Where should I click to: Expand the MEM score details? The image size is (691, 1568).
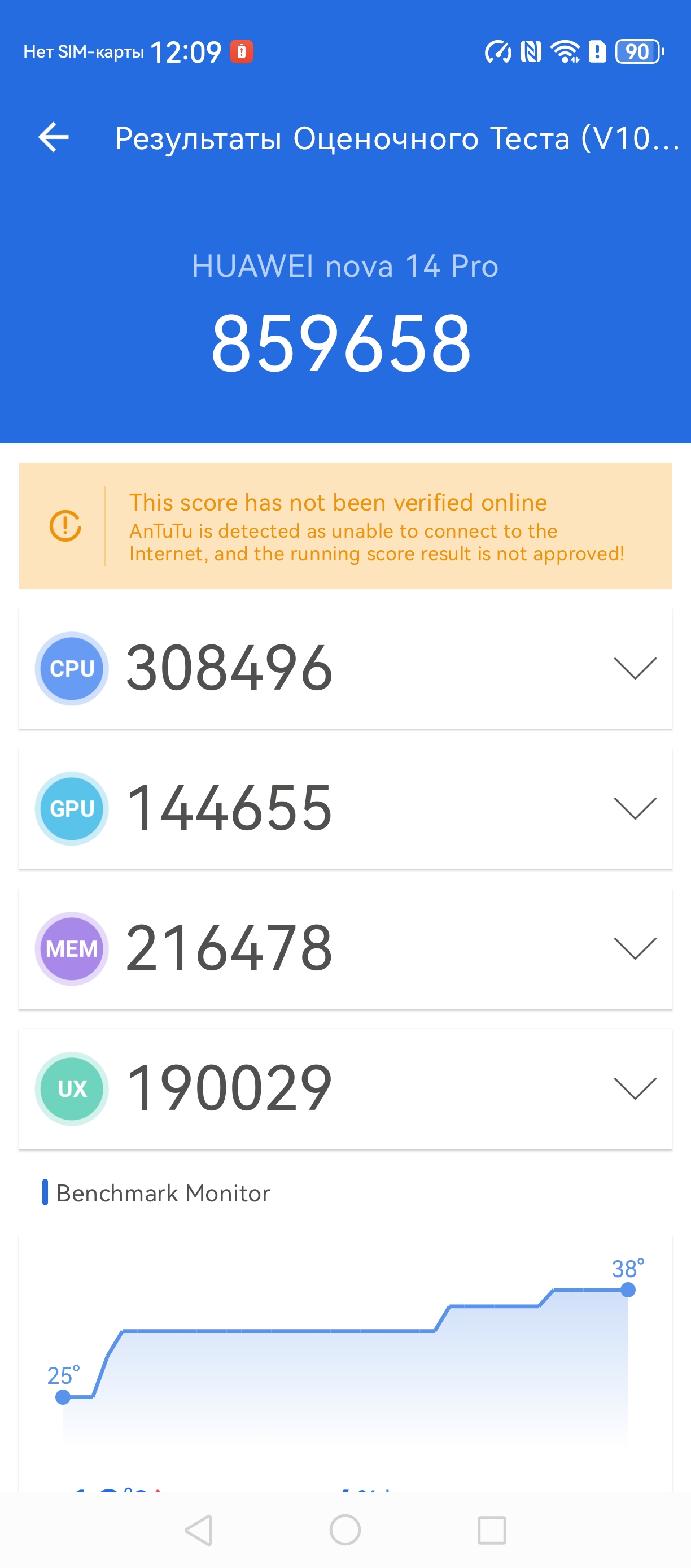[x=635, y=948]
